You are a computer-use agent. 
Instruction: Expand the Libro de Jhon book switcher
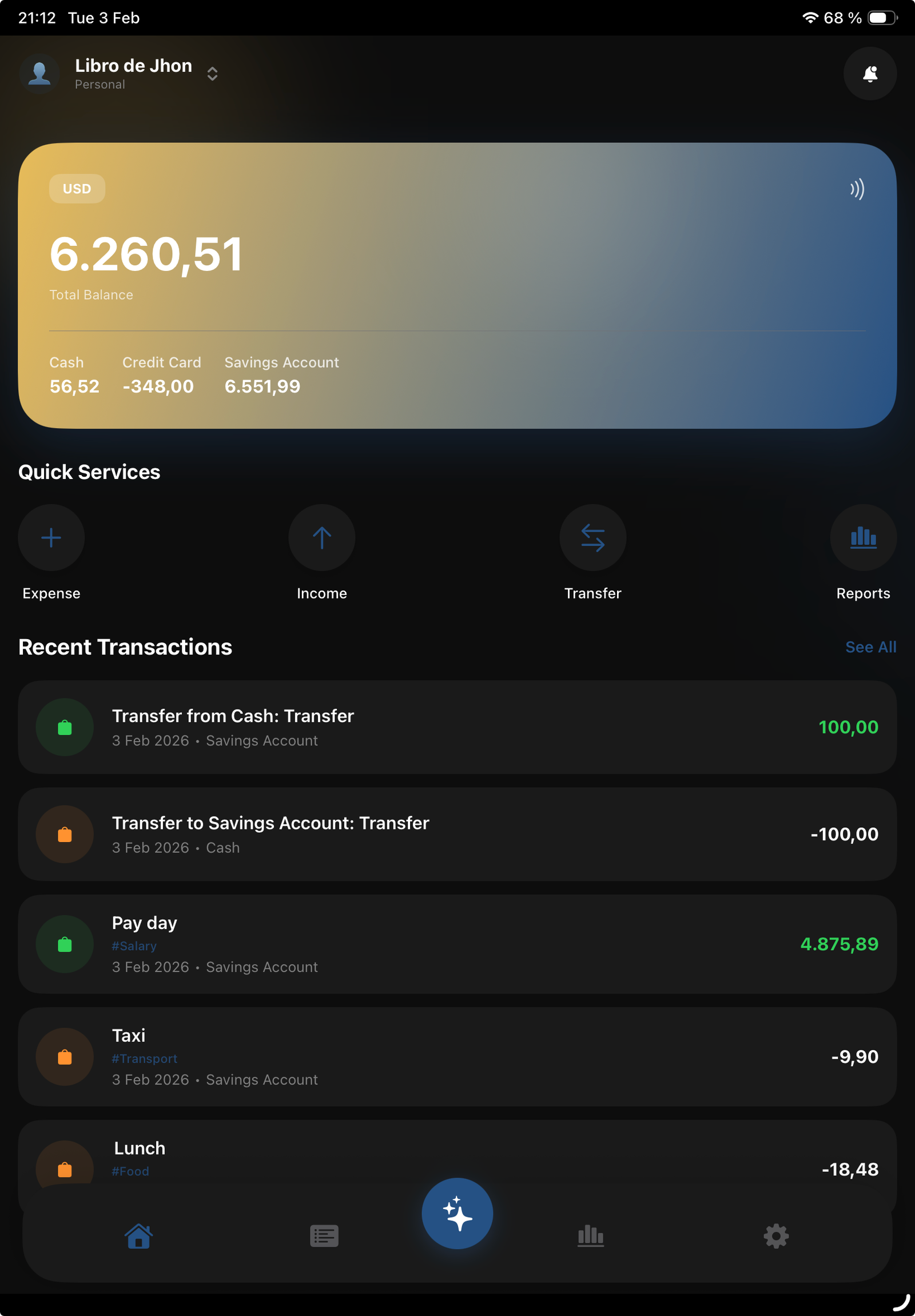[x=212, y=74]
